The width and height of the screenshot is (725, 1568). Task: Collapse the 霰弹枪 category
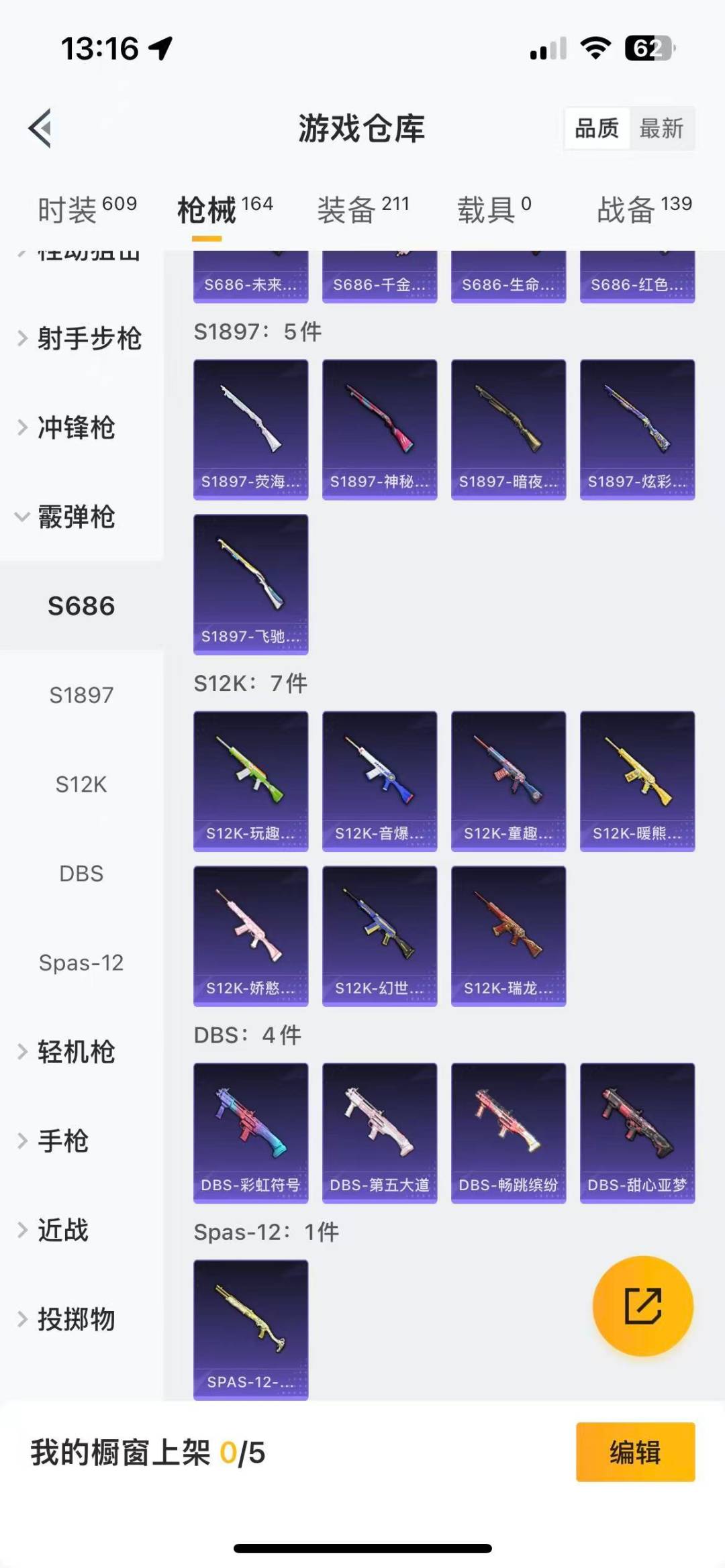(x=75, y=517)
